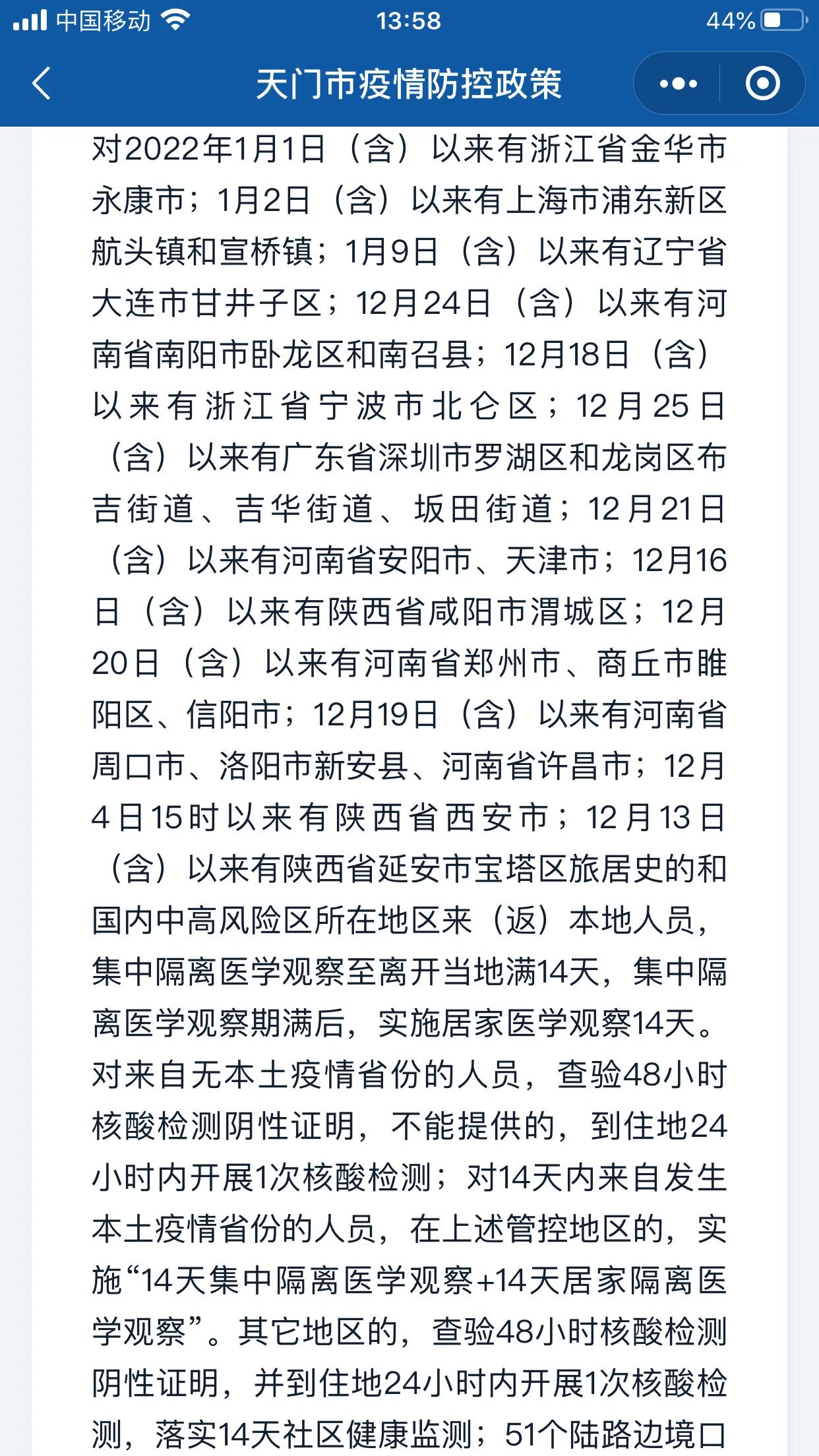Open the mini program more options menu
Screen dimensions: 819x1456
678,84
